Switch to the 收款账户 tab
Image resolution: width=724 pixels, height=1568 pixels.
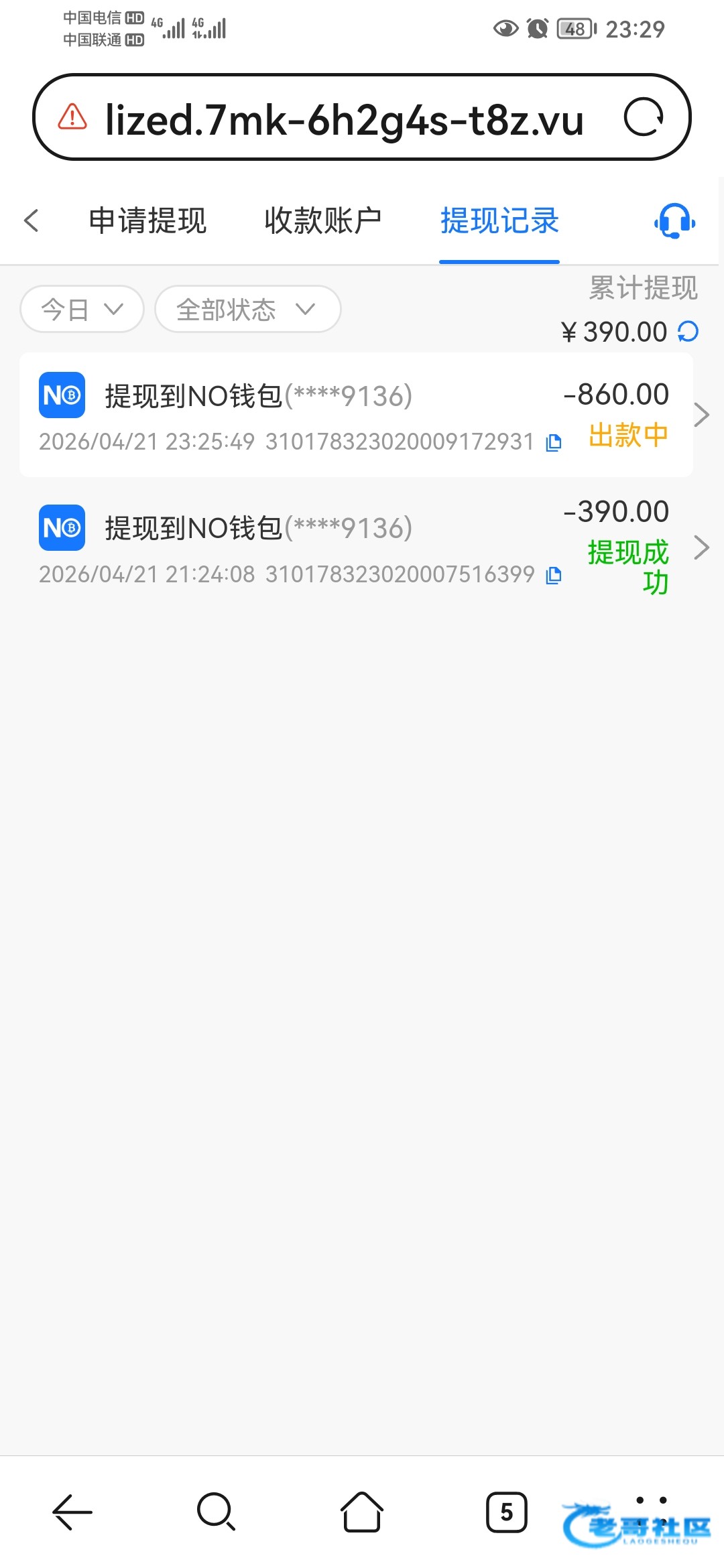click(x=323, y=220)
